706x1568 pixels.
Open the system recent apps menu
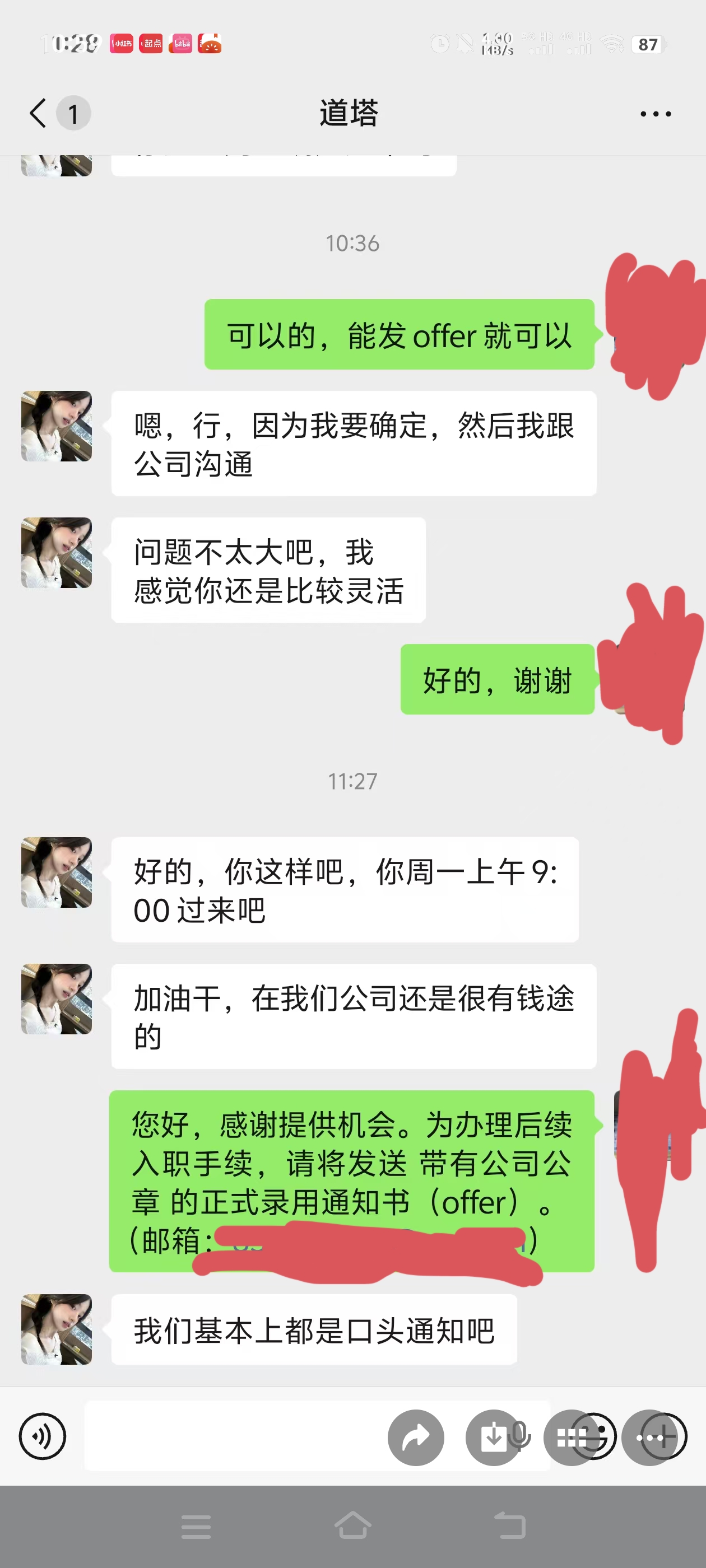196,1527
